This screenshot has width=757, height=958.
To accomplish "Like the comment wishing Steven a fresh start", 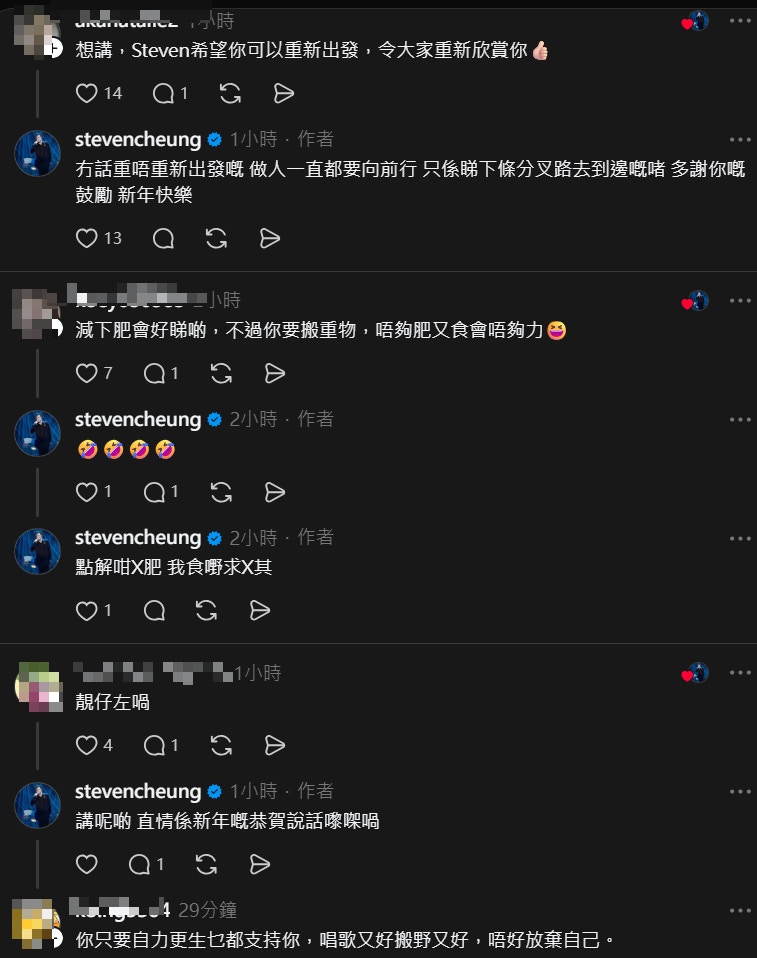I will coord(88,93).
